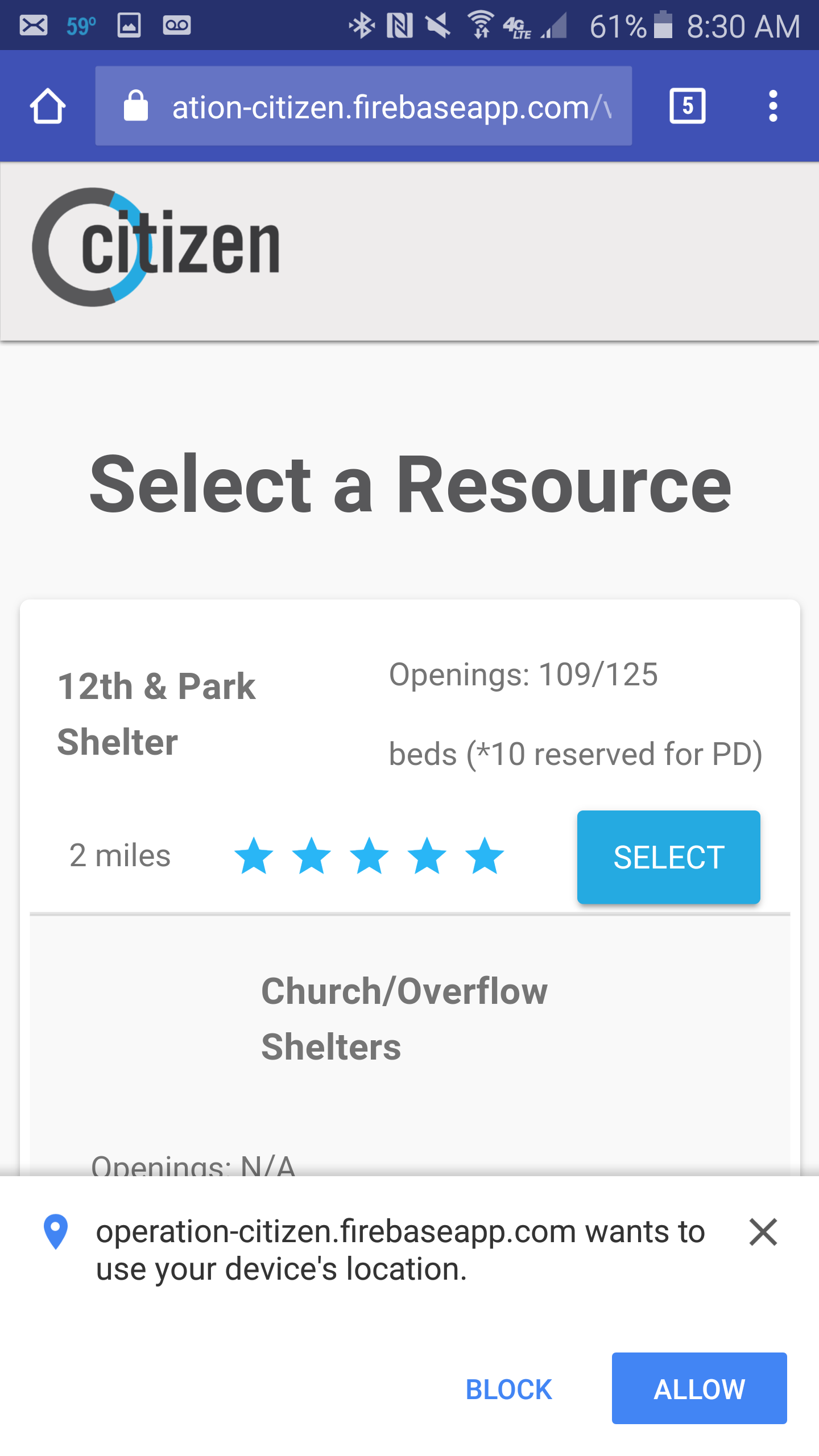Allow the site to use device location

pos(699,1388)
